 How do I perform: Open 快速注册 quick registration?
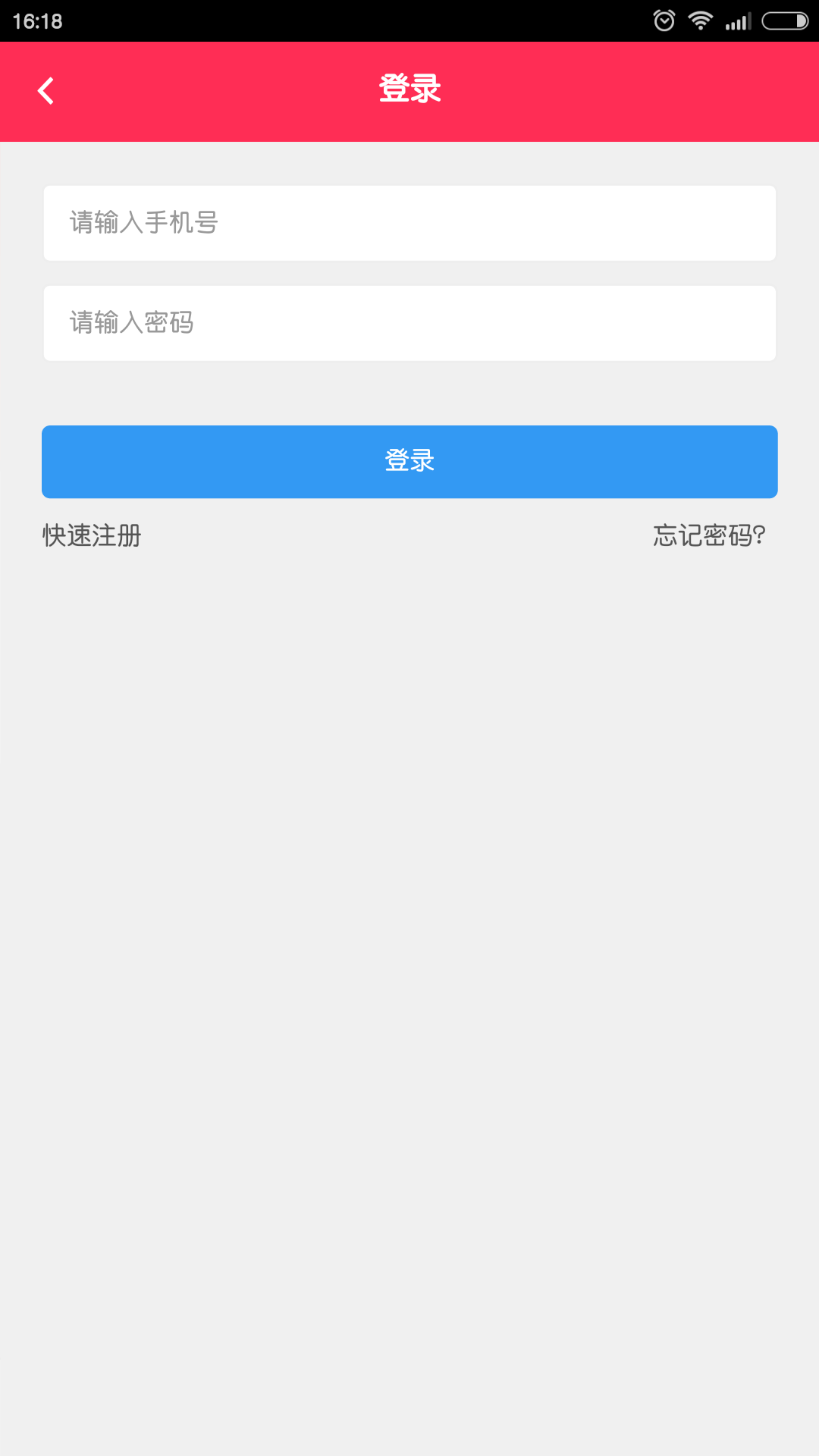(92, 535)
